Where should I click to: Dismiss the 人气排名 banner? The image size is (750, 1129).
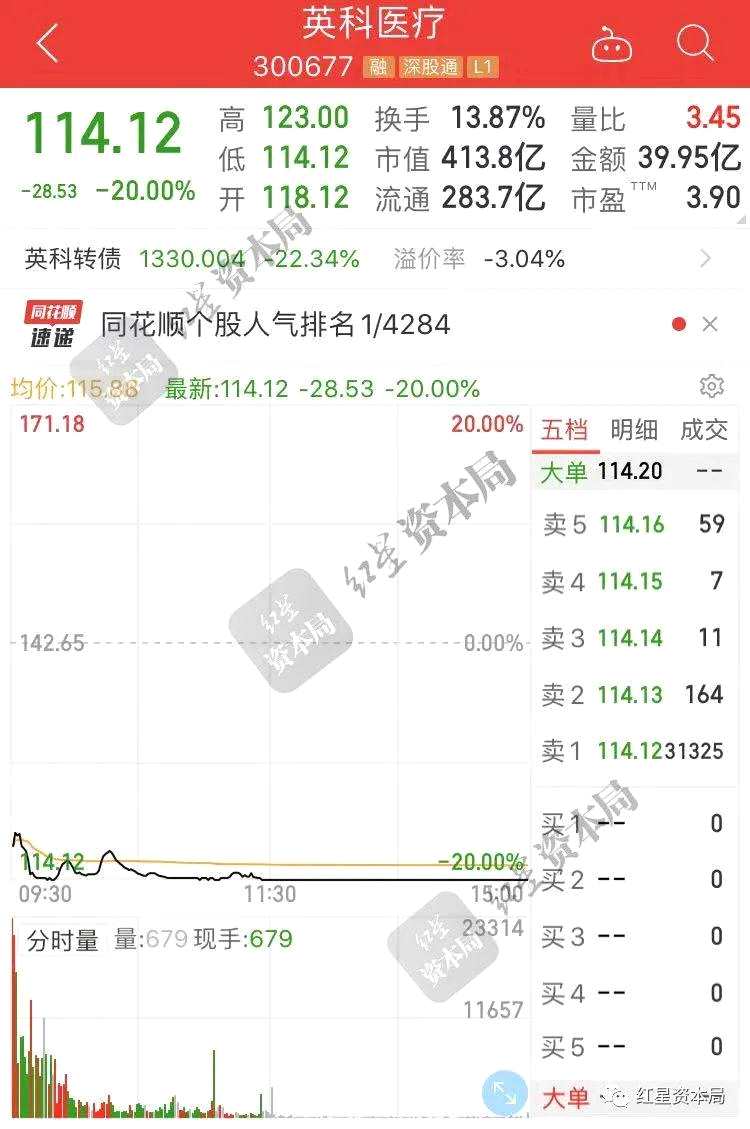[x=710, y=324]
